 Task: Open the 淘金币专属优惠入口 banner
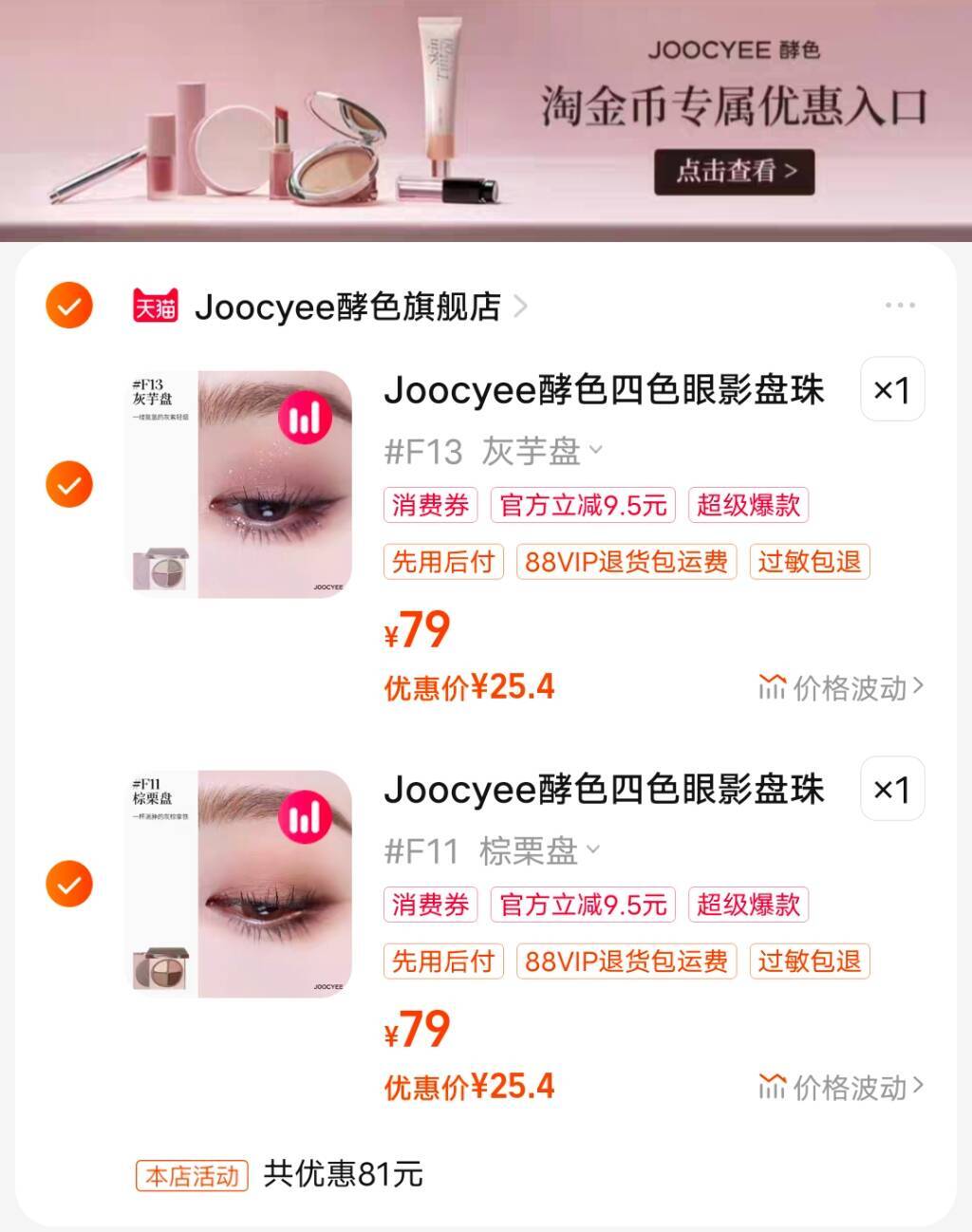pyautogui.click(x=732, y=104)
